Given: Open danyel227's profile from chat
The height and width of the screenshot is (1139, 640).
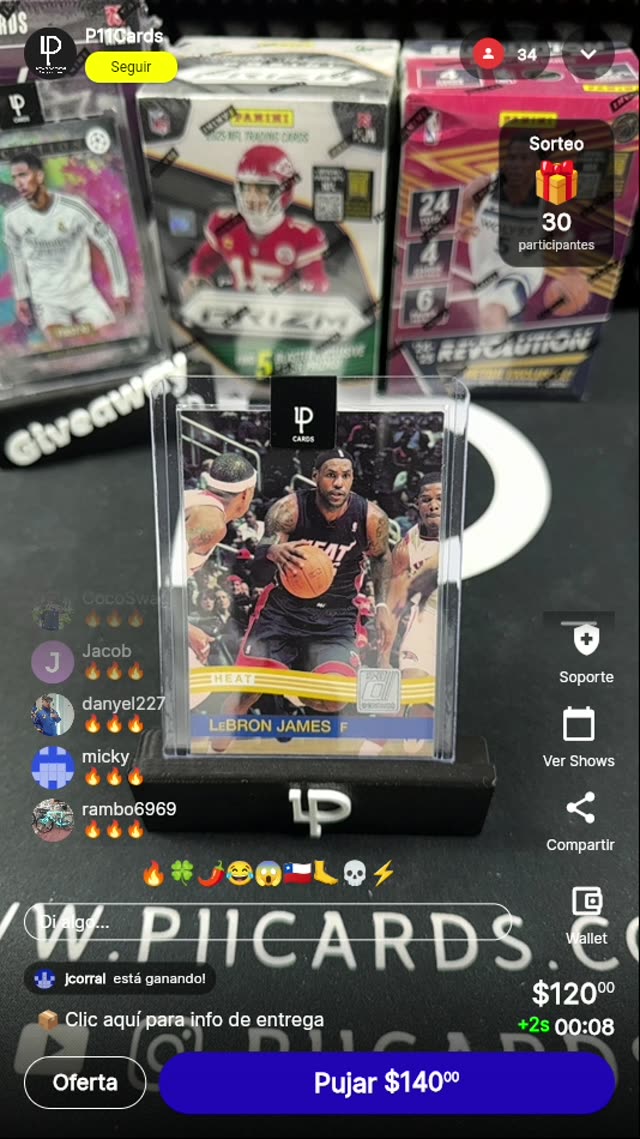Looking at the screenshot, I should pyautogui.click(x=53, y=714).
